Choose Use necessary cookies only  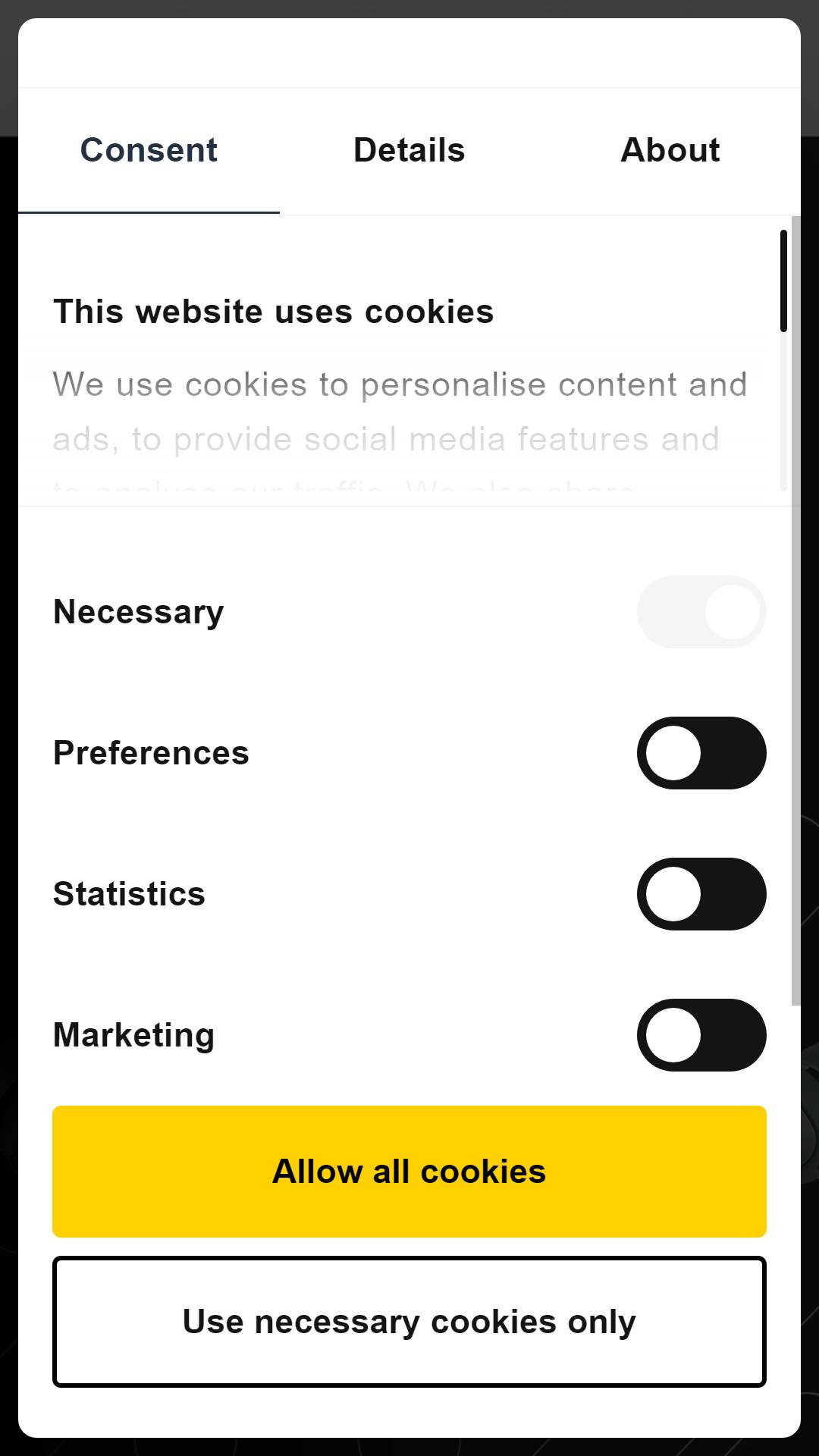pyautogui.click(x=409, y=1322)
